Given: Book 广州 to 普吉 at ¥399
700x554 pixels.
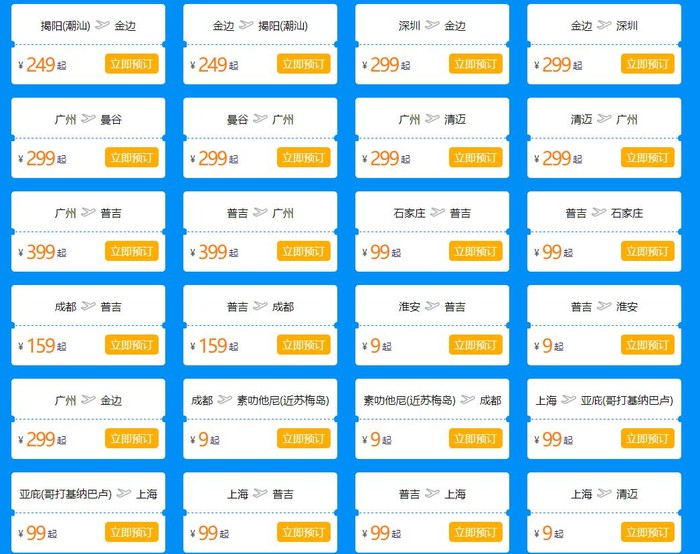Looking at the screenshot, I should coord(131,251).
